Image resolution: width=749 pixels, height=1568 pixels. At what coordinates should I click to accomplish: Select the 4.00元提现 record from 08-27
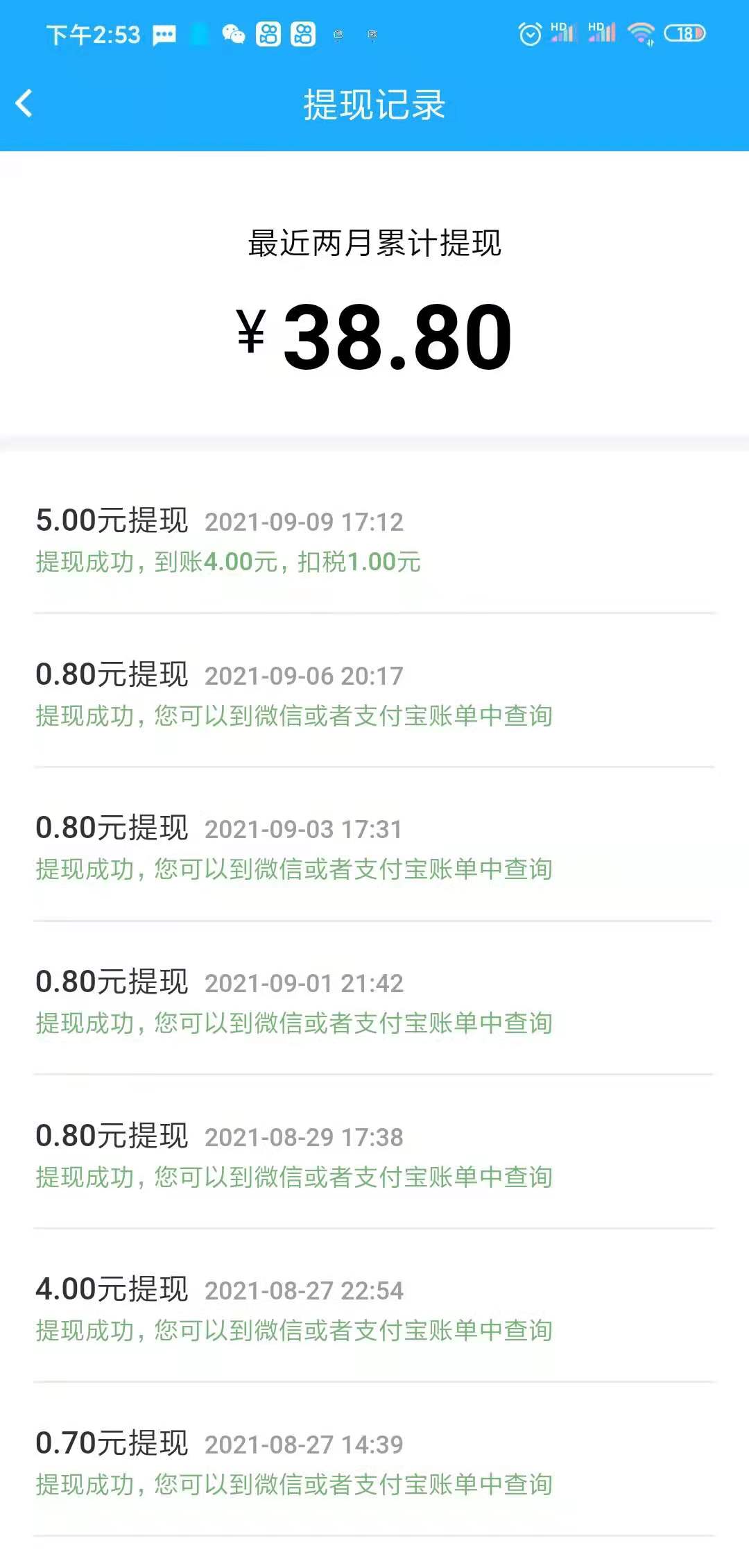coord(374,1309)
